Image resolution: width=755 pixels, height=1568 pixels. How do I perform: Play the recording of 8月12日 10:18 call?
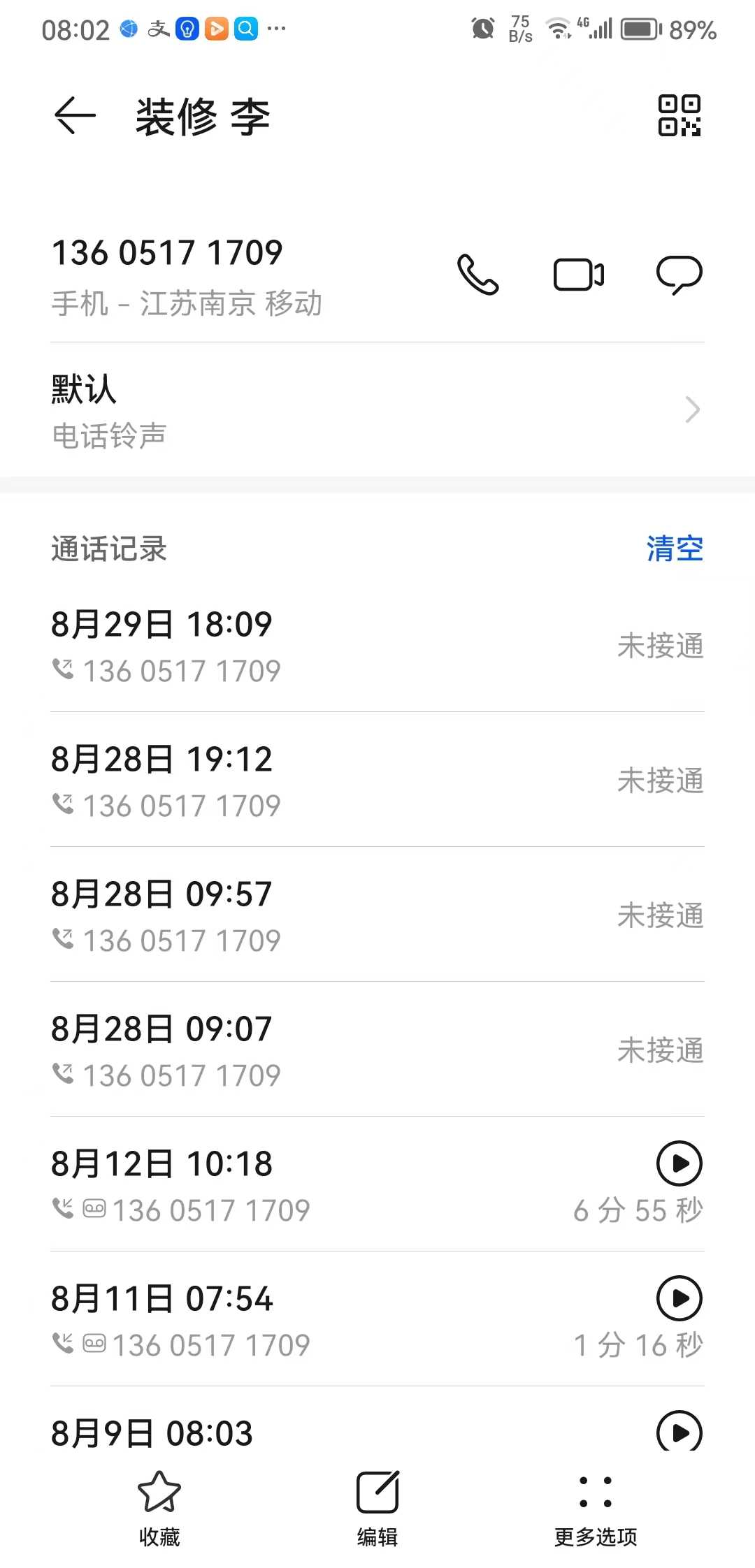click(x=679, y=1163)
